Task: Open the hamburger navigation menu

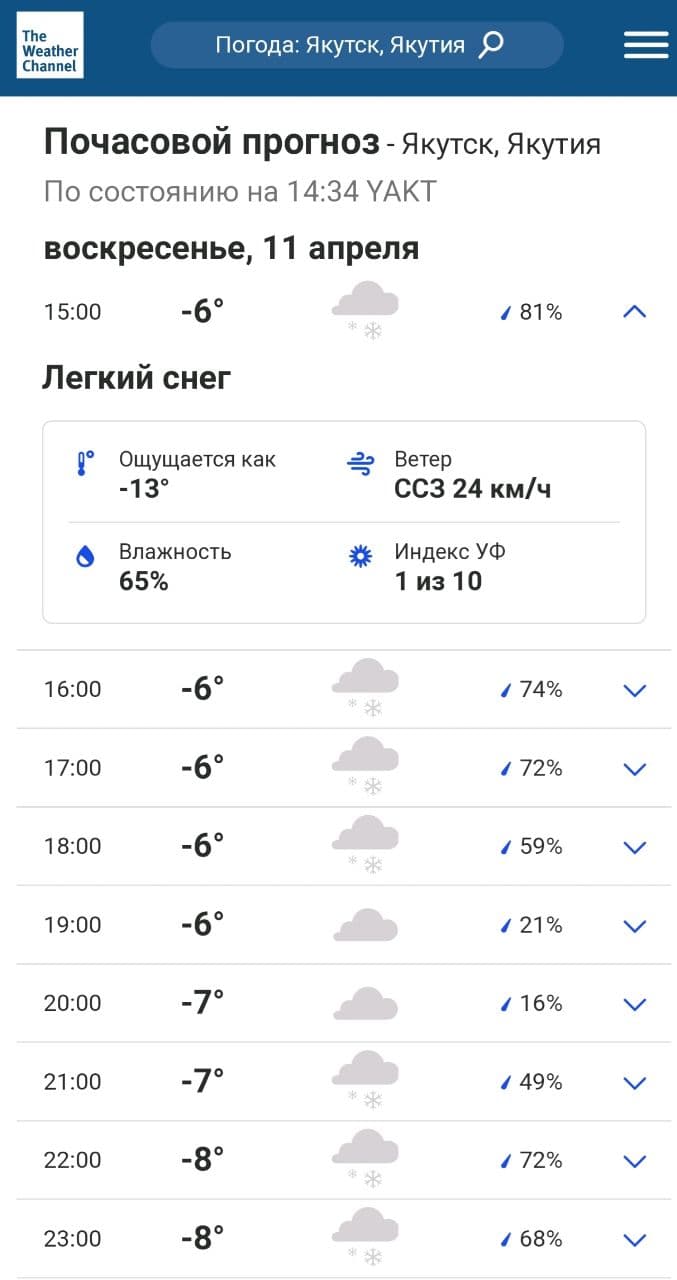Action: tap(645, 45)
